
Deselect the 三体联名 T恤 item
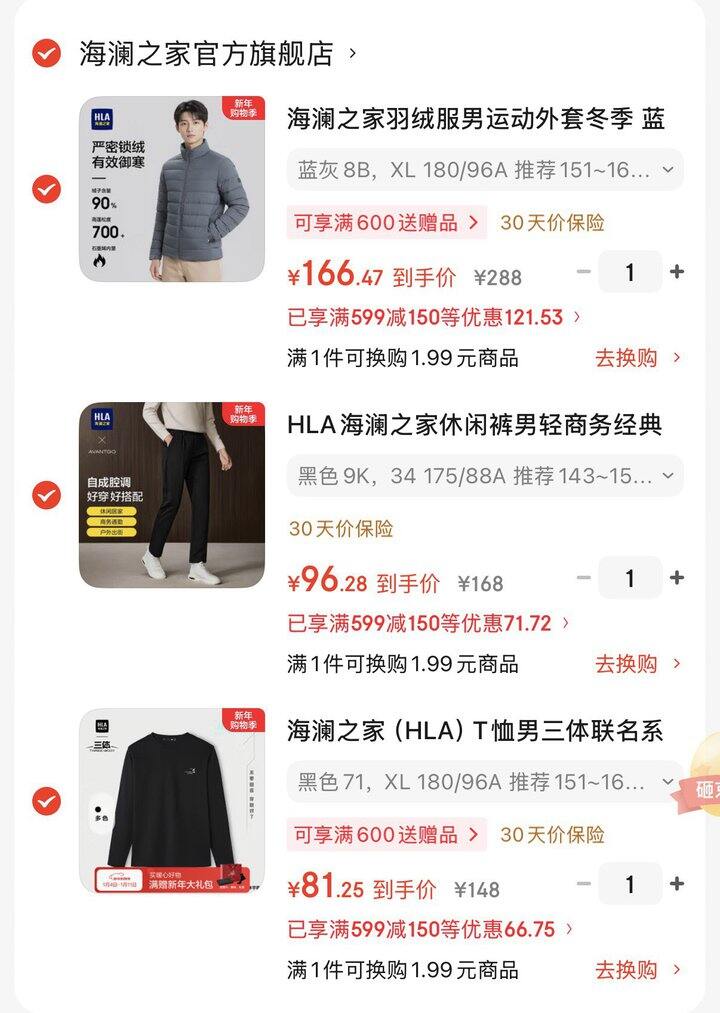pyautogui.click(x=47, y=801)
